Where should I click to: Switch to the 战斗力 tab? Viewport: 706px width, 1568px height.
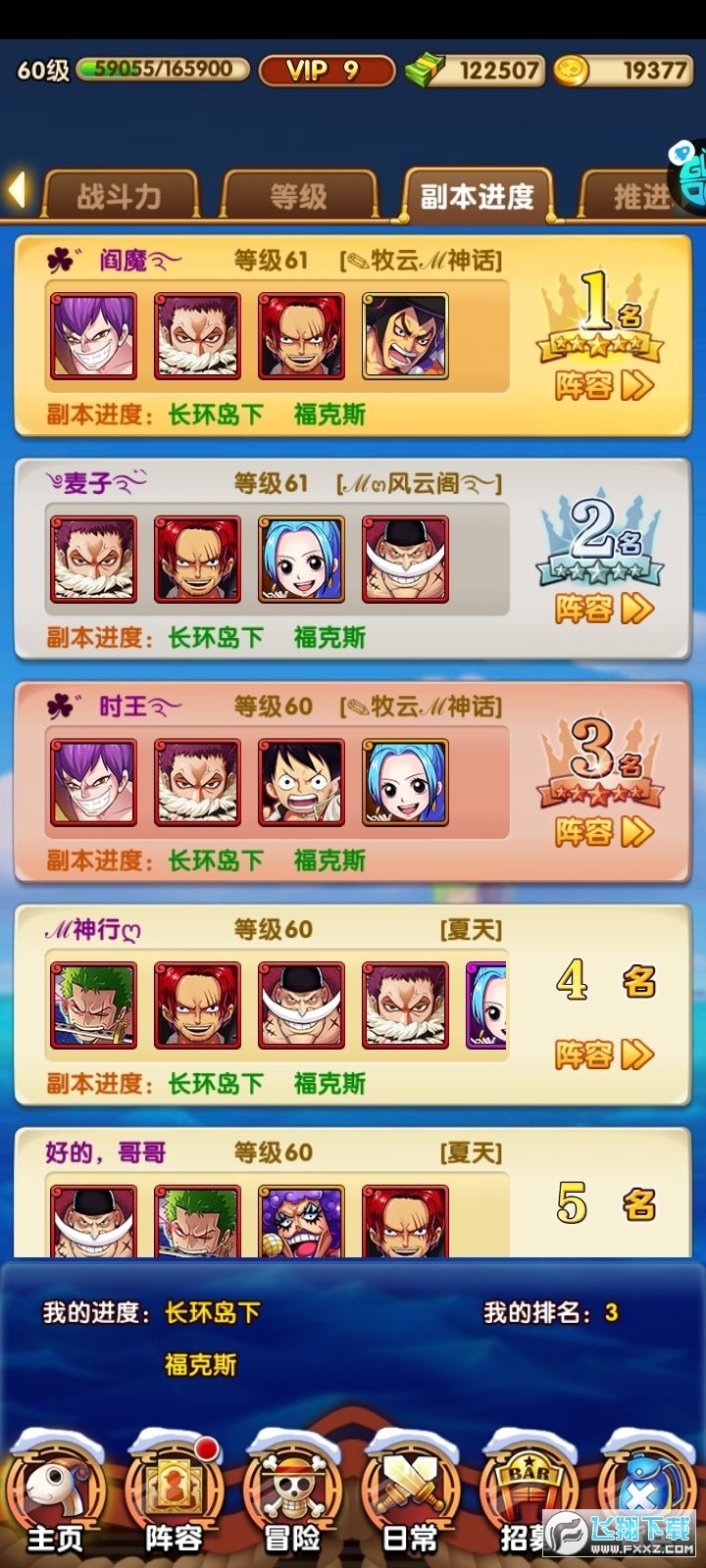(x=120, y=196)
